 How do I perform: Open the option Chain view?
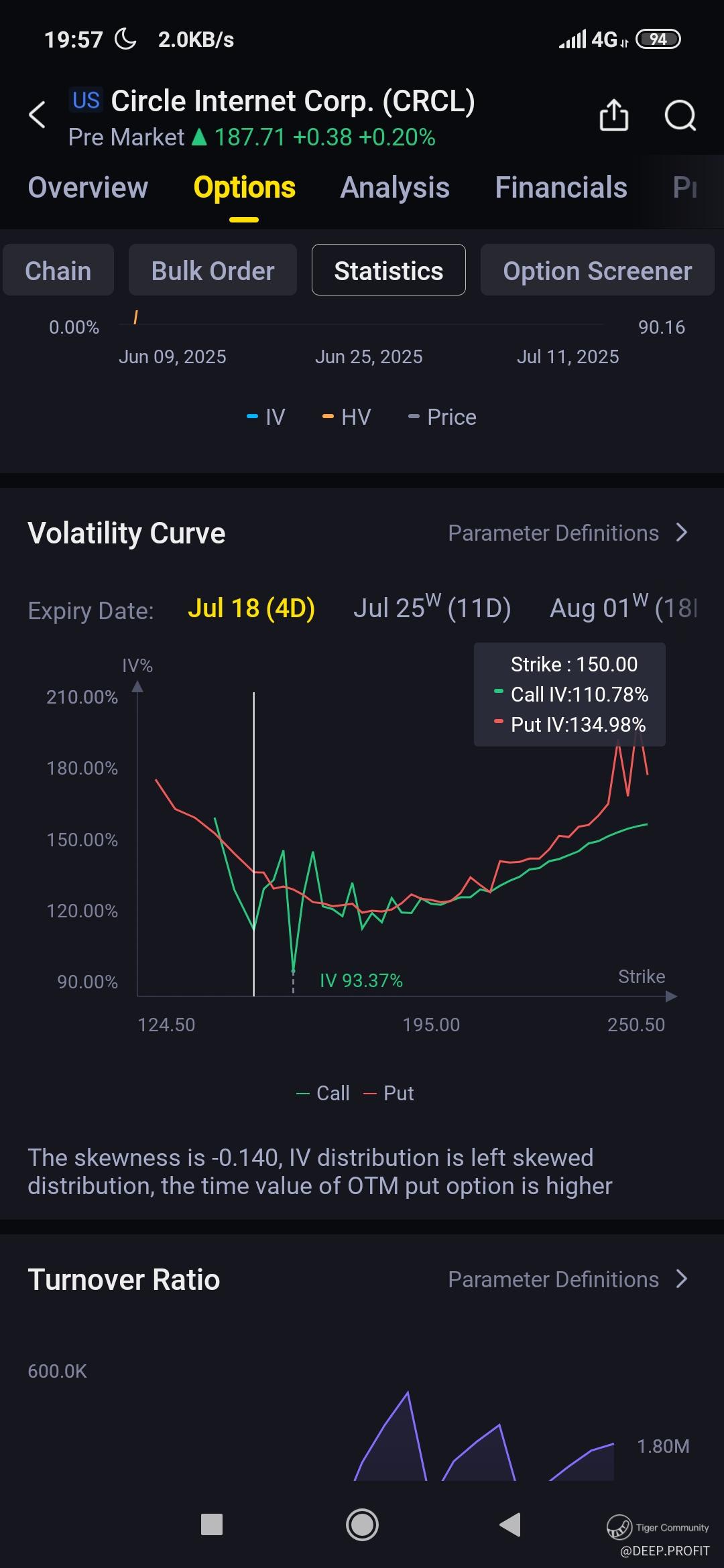(x=58, y=271)
